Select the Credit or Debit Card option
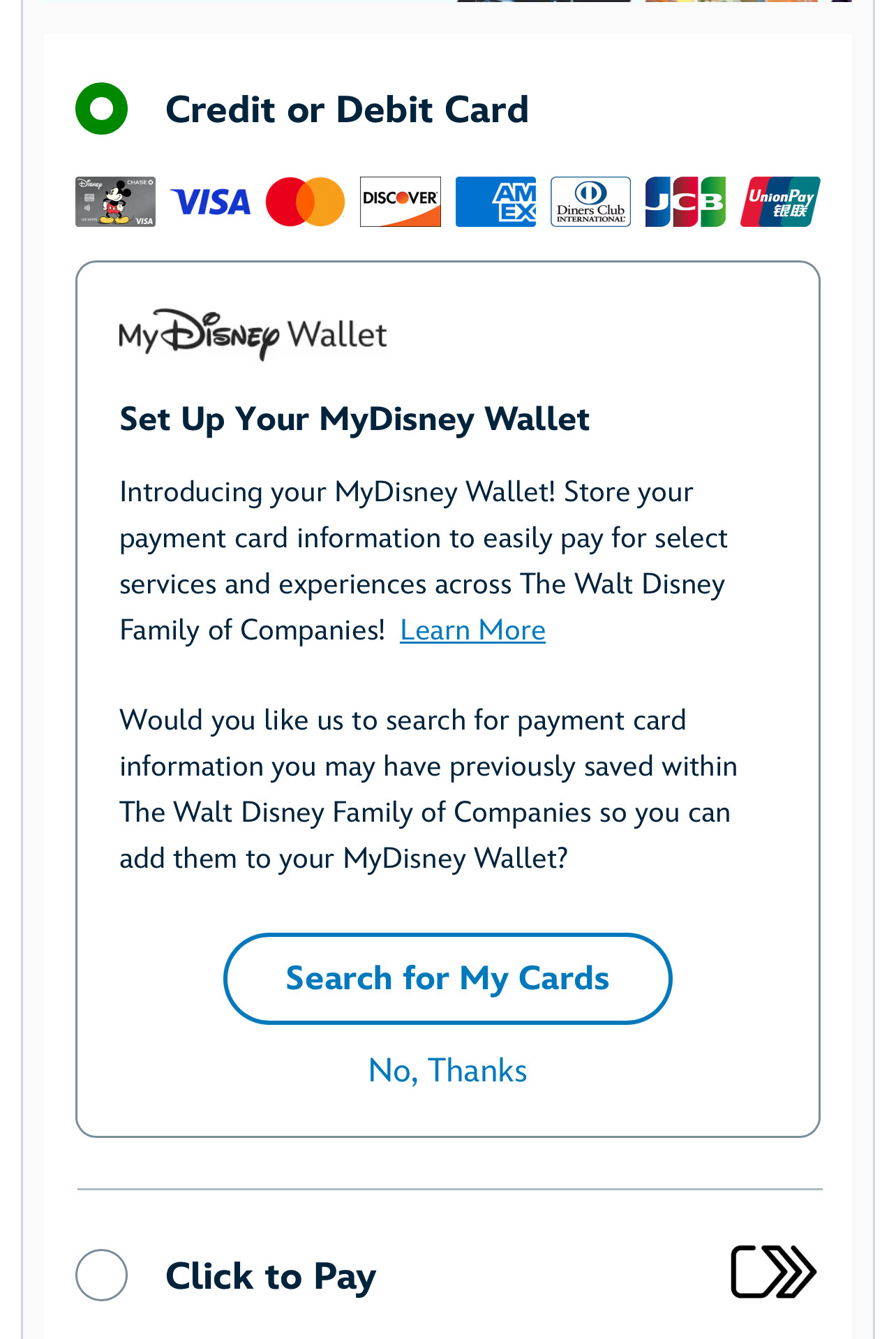The image size is (896, 1339). (102, 109)
